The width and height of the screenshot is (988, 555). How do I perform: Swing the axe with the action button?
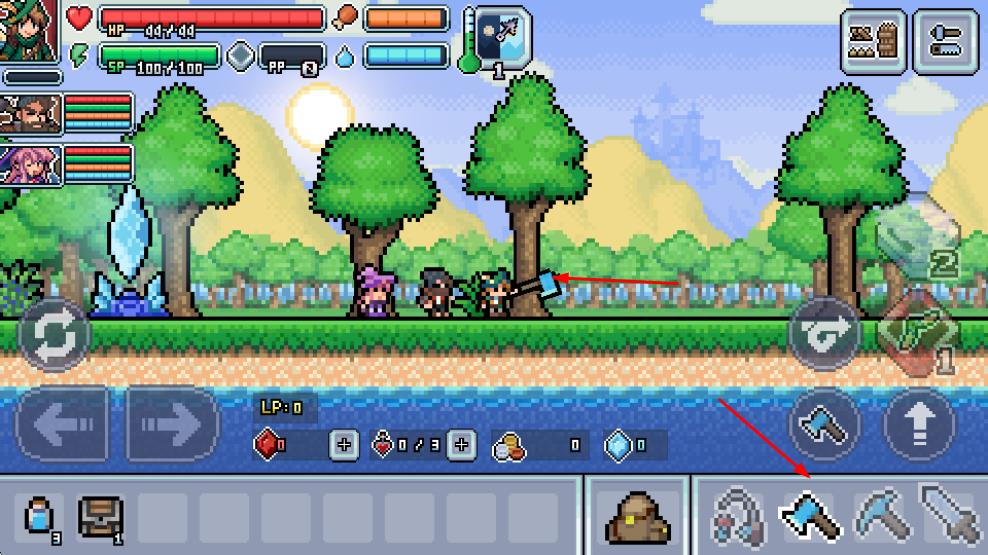coord(824,424)
